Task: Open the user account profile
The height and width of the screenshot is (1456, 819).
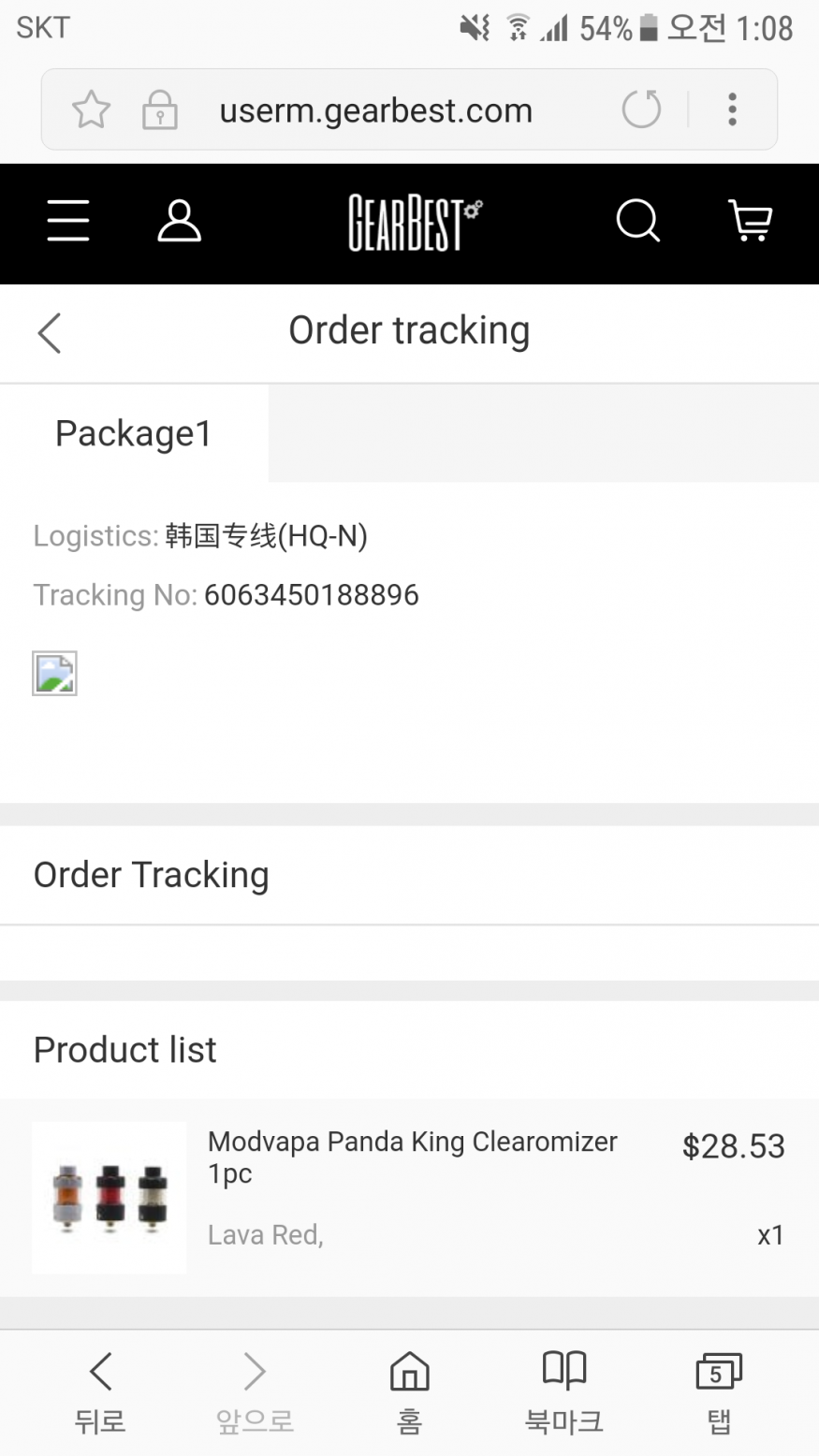Action: click(x=179, y=222)
